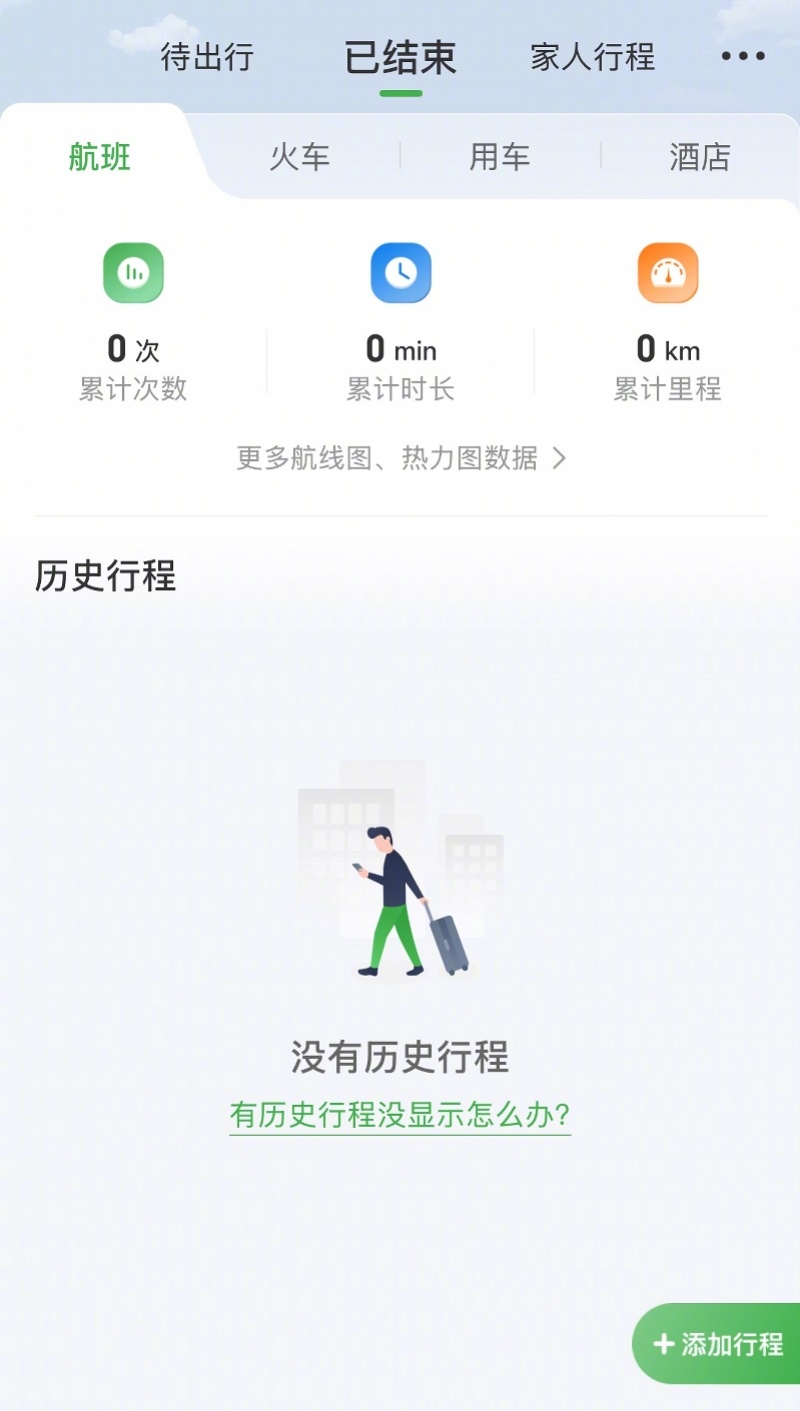Click the 0 次 trip count statistic

click(133, 350)
